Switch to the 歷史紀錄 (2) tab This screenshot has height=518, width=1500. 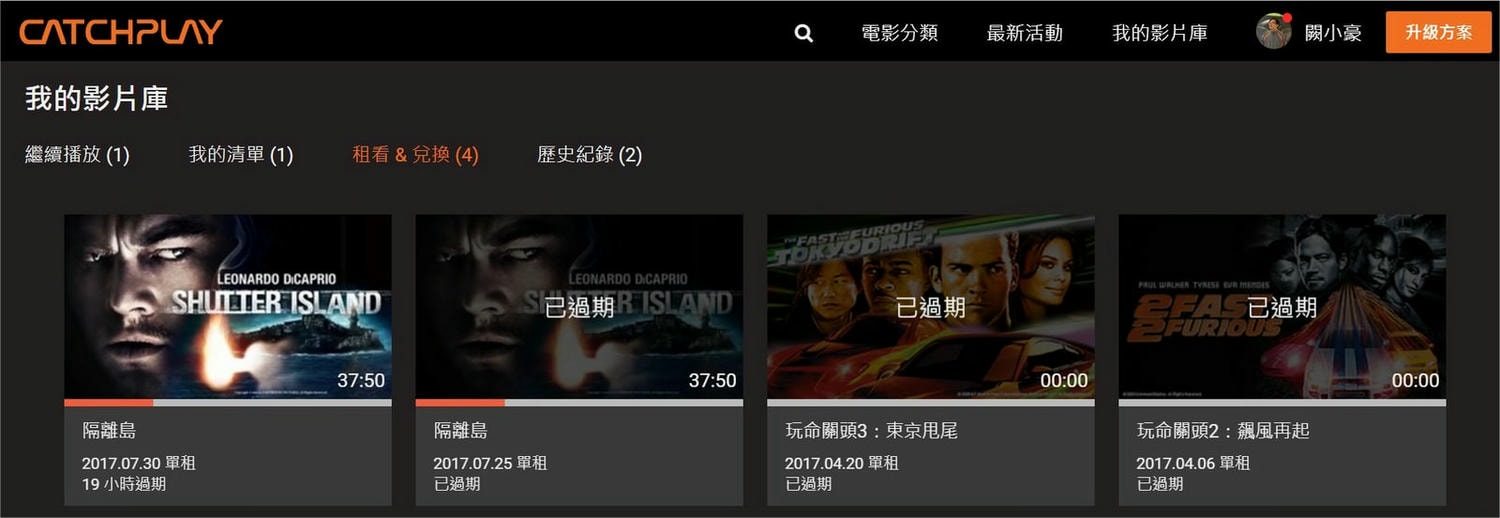pyautogui.click(x=589, y=155)
